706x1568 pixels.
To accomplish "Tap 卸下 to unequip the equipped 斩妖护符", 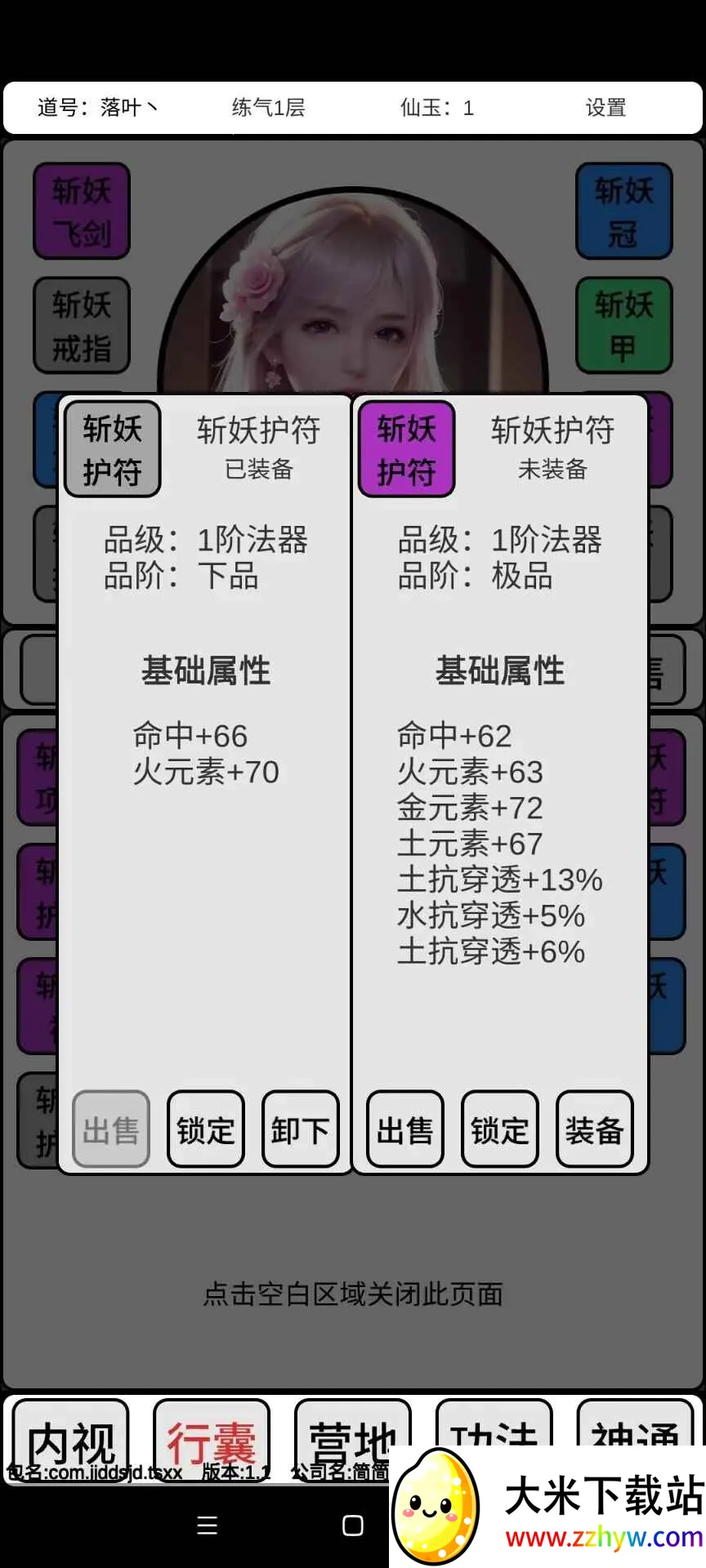I will click(x=300, y=1129).
